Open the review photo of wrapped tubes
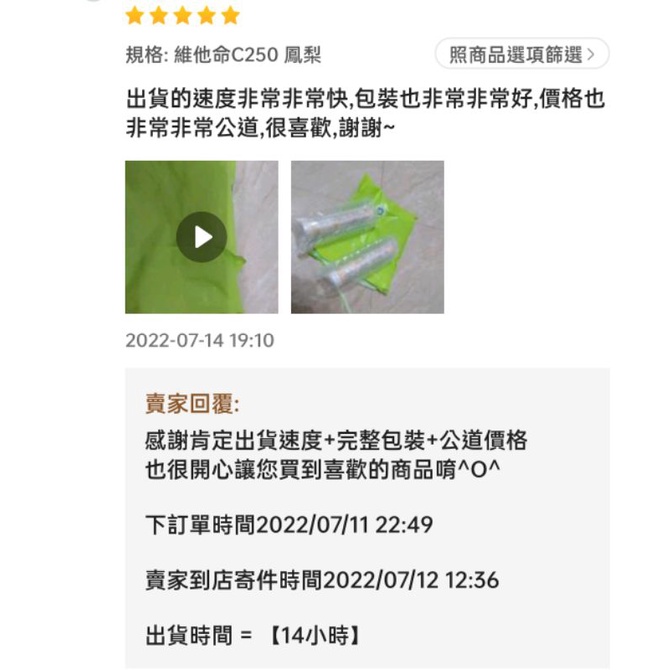 click(367, 237)
